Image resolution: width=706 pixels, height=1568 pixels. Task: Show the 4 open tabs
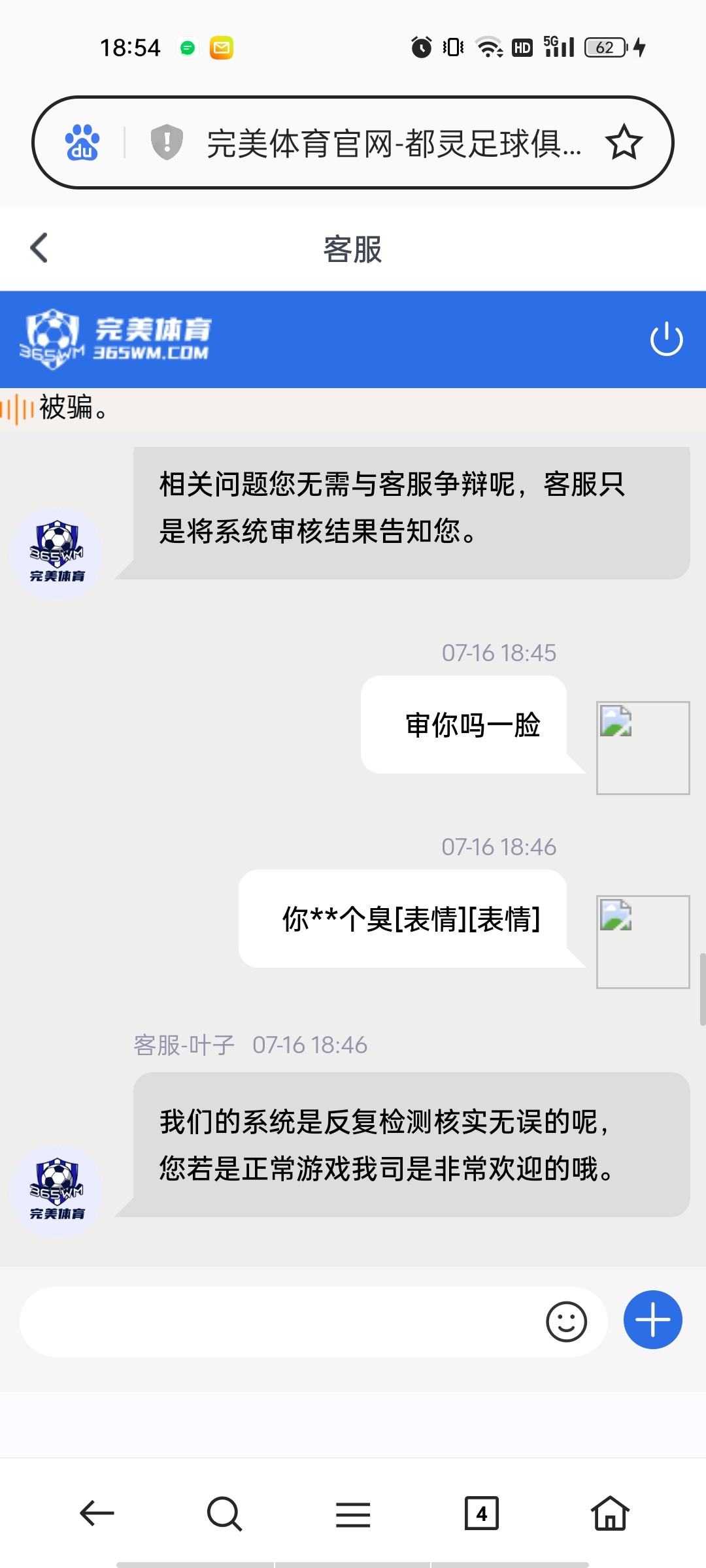[x=481, y=1513]
